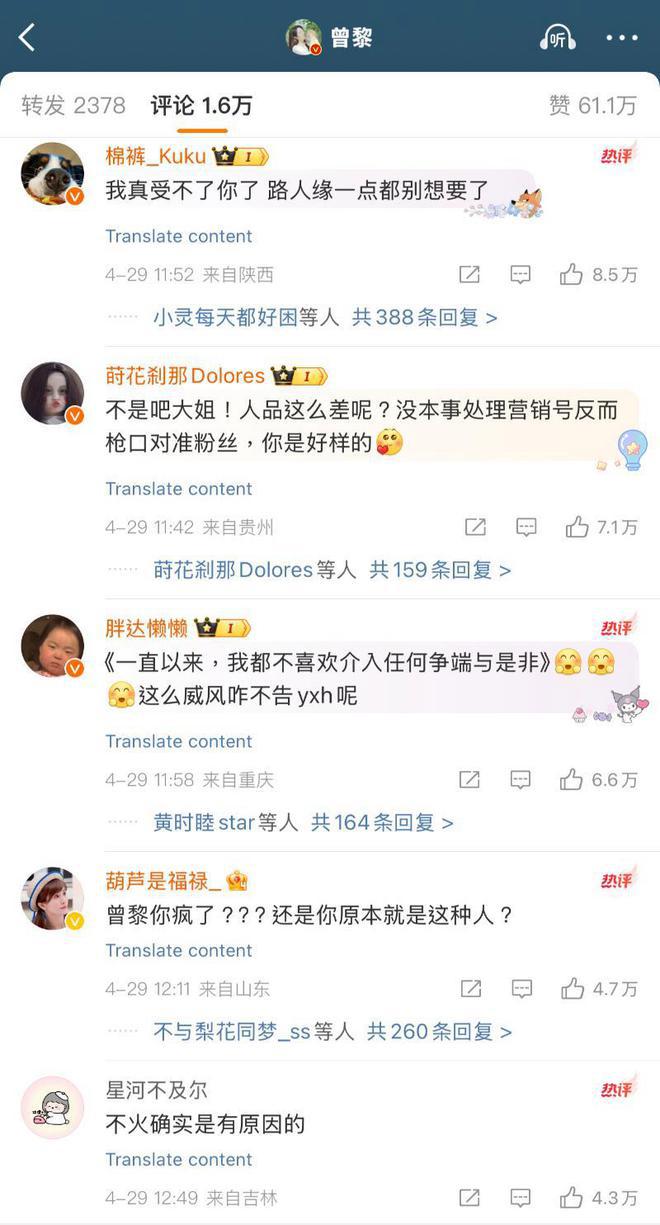The width and height of the screenshot is (660, 1225).
Task: Open the listen headphone icon
Action: (x=557, y=38)
